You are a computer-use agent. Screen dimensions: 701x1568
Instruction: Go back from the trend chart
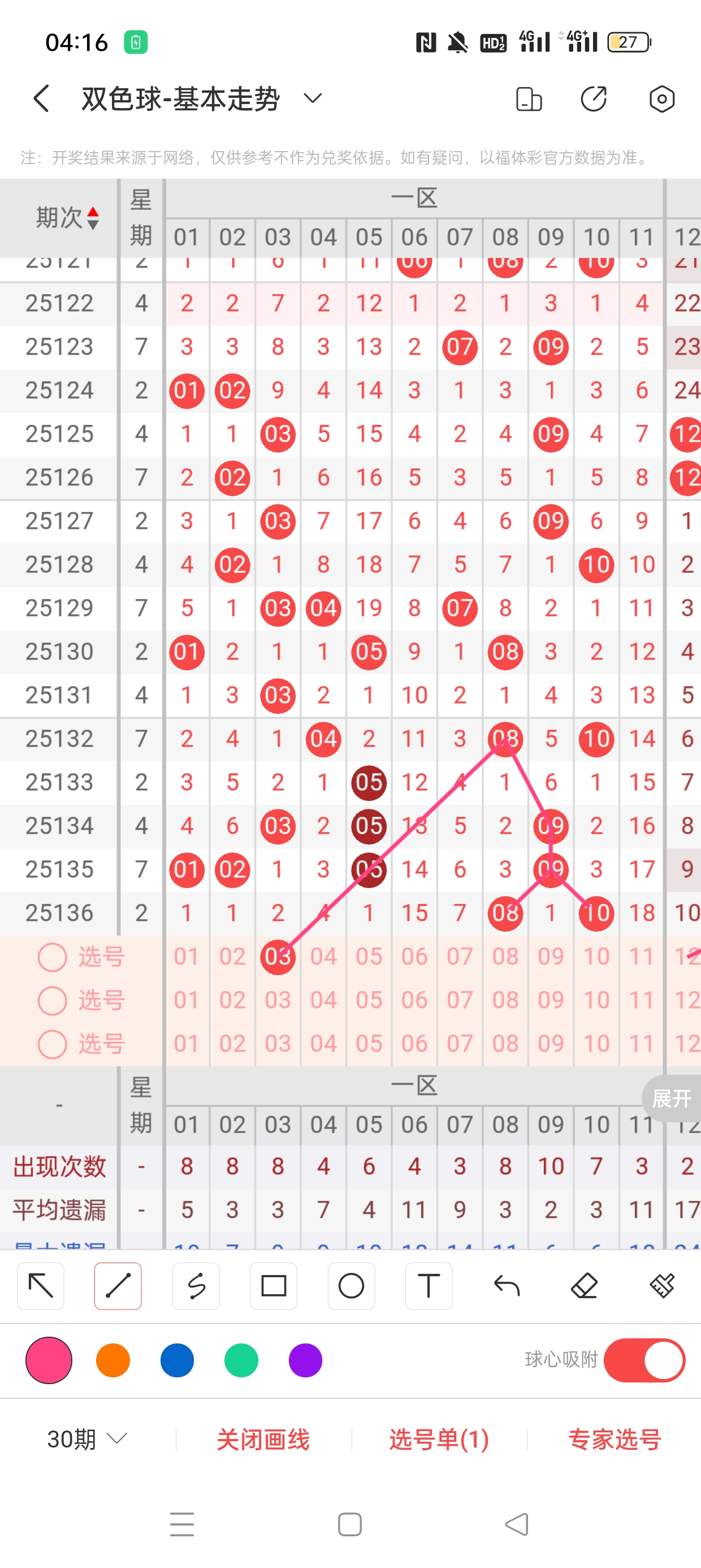pyautogui.click(x=41, y=98)
